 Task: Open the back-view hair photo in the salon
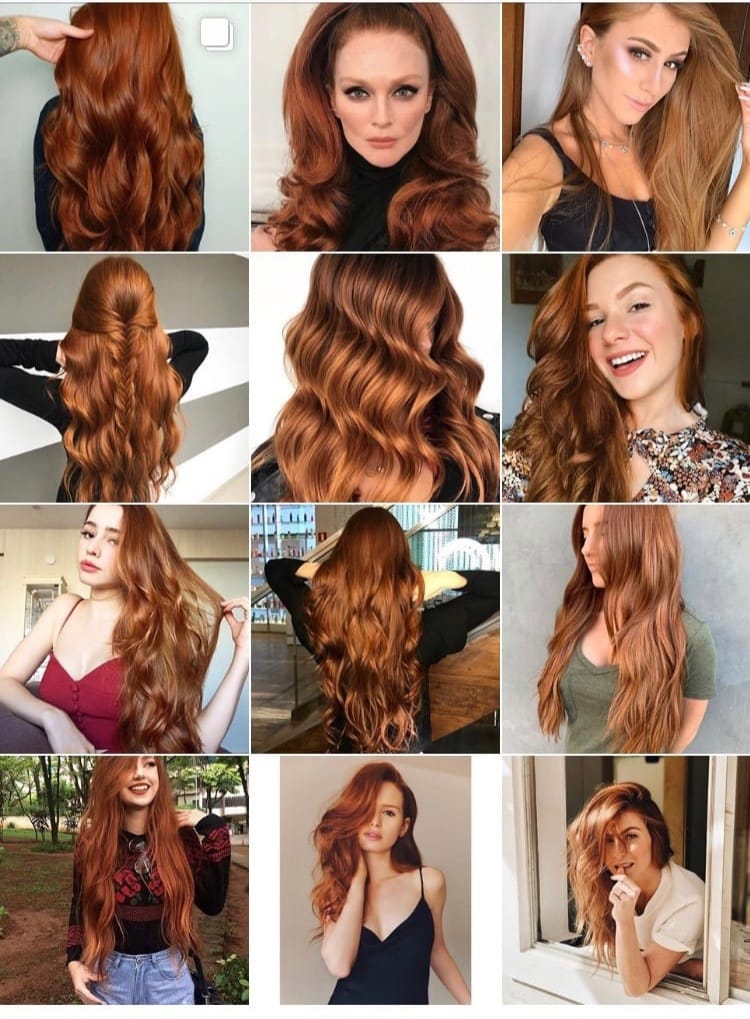(375, 628)
